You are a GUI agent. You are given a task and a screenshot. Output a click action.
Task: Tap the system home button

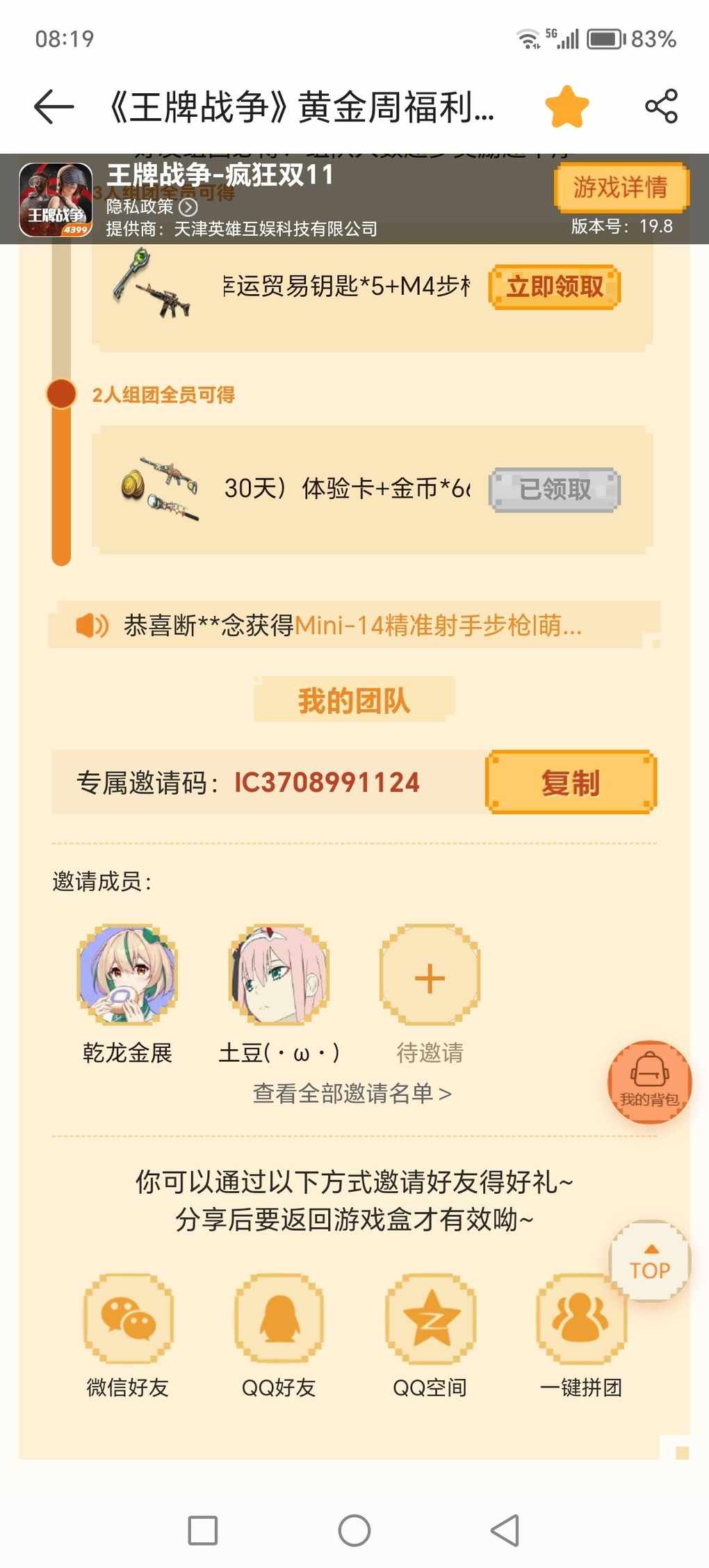tap(354, 1530)
